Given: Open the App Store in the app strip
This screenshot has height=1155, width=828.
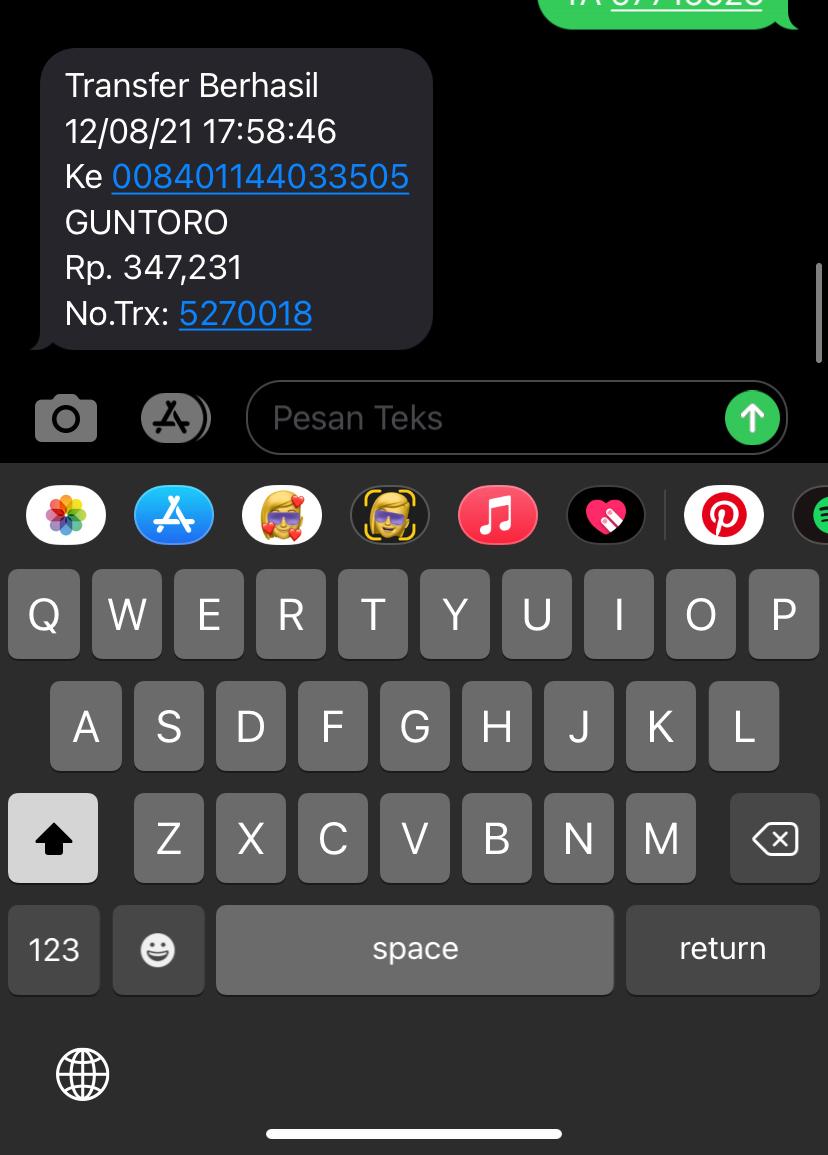Looking at the screenshot, I should pos(174,516).
